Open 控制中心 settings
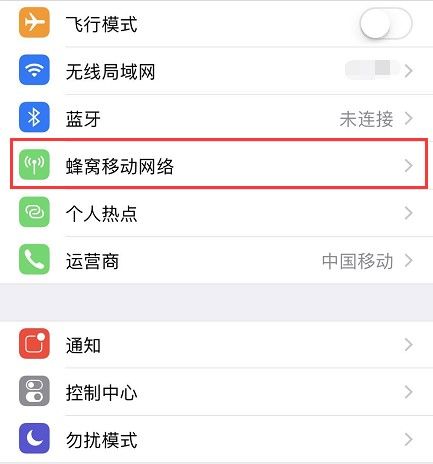The image size is (433, 464). coord(217,392)
